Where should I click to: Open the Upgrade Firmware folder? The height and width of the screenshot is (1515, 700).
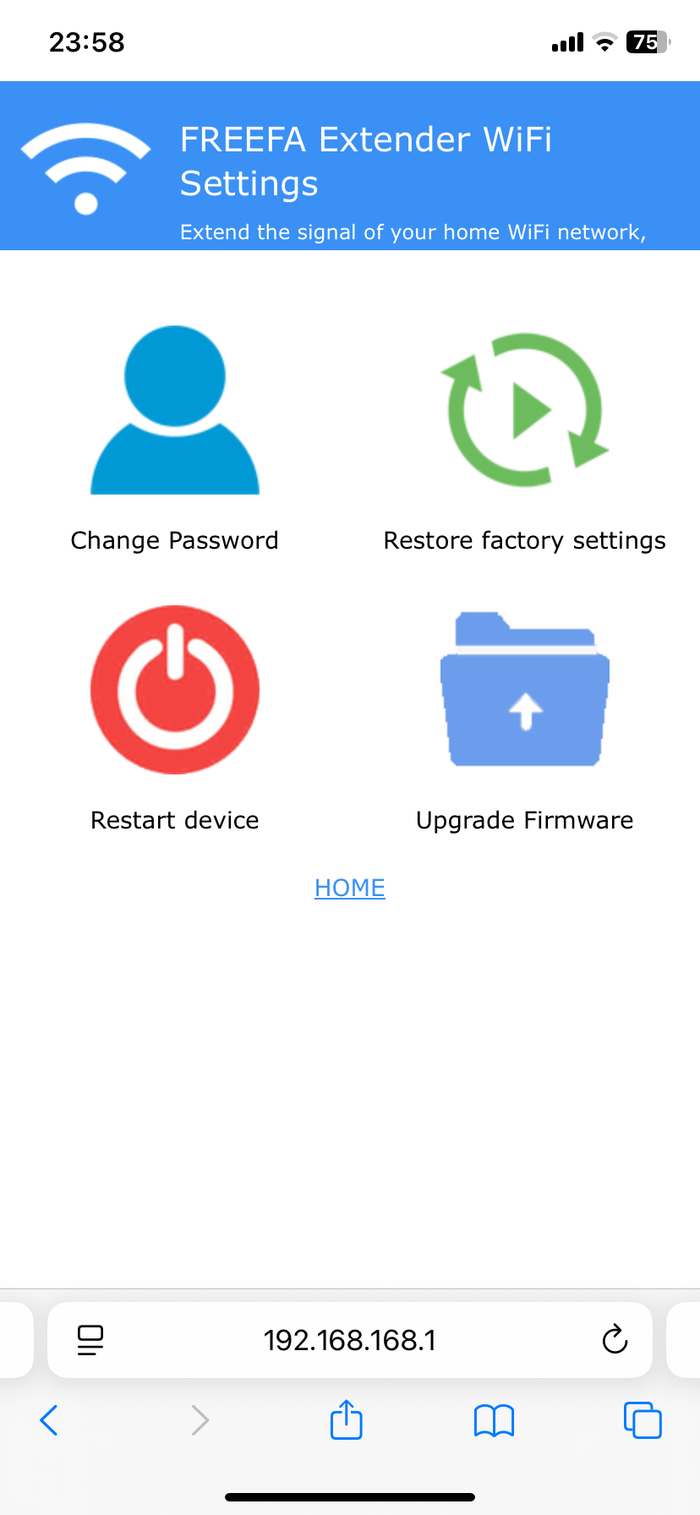tap(525, 690)
